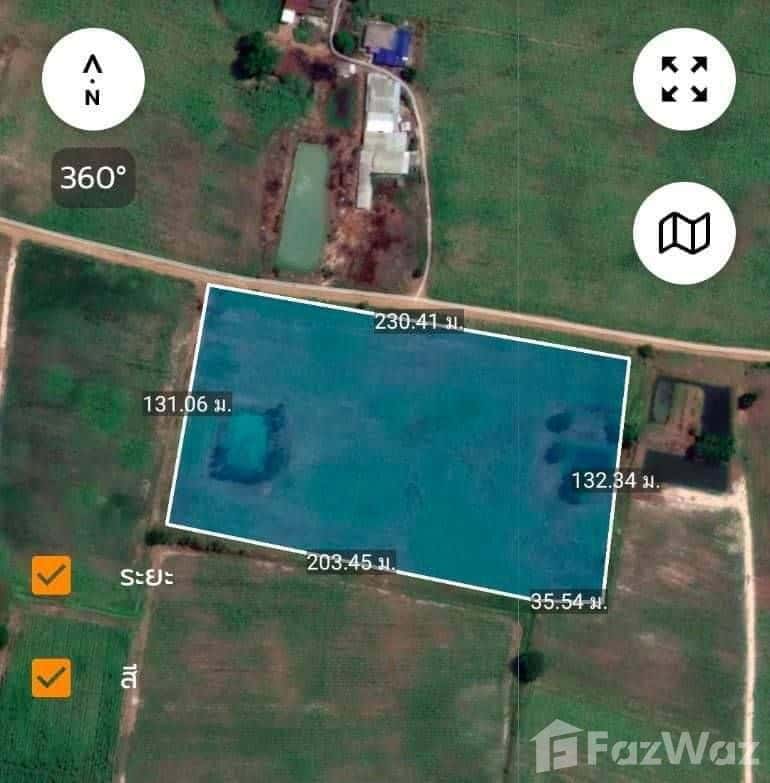770x783 pixels.
Task: Toggle the ระยะ distance measurement checkbox
Action: tap(52, 574)
